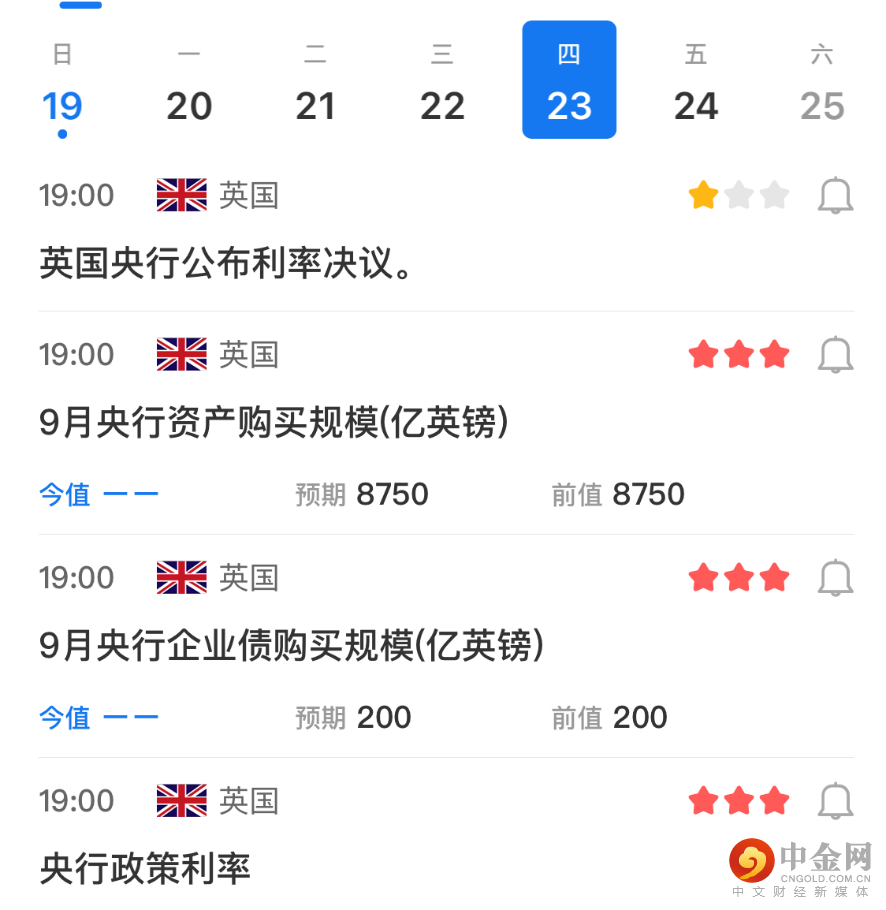Open Saturday the 25th events
Viewport: 886px width, 910px height.
(x=822, y=91)
